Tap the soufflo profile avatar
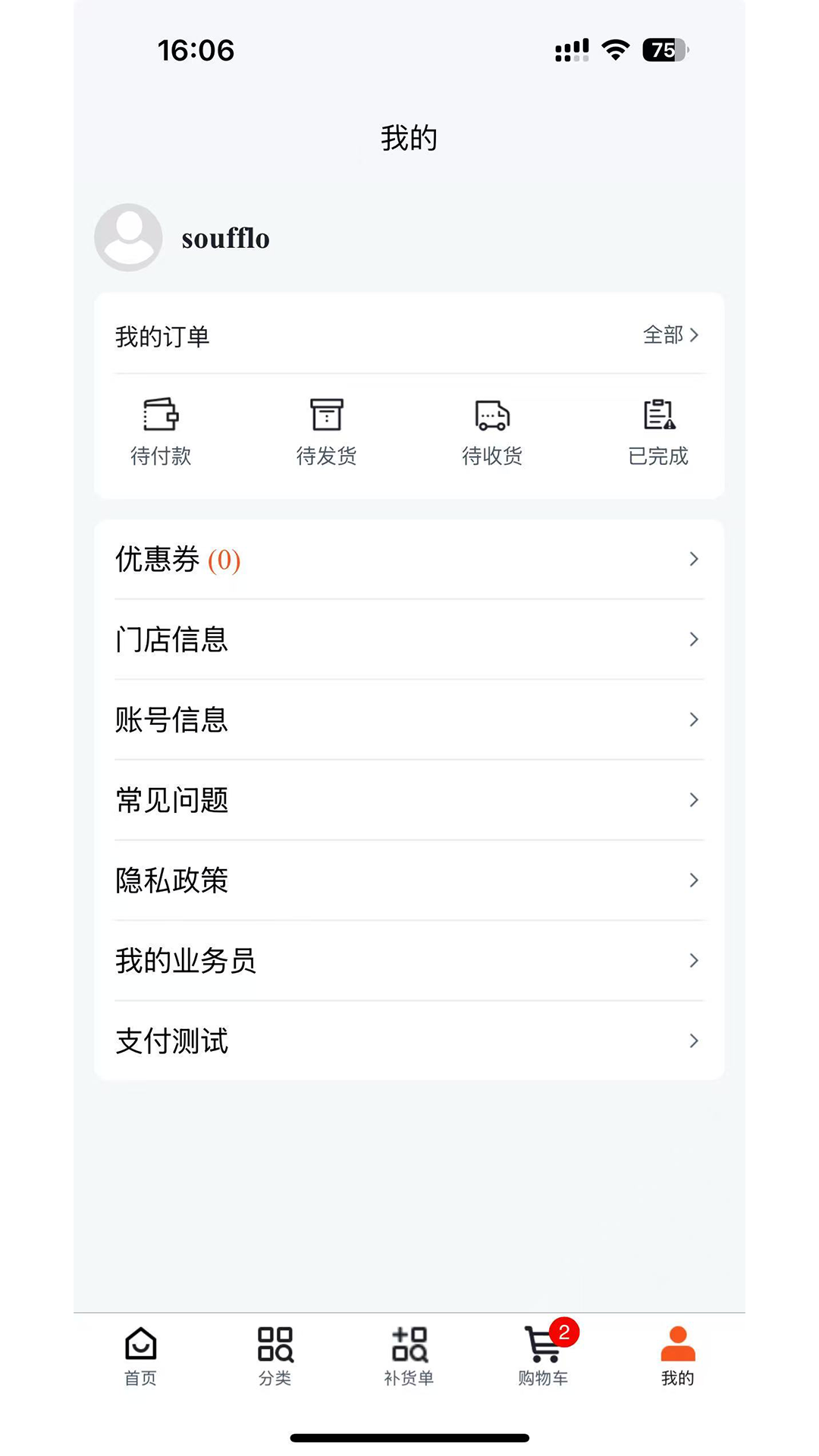Image resolution: width=819 pixels, height=1456 pixels. click(128, 237)
